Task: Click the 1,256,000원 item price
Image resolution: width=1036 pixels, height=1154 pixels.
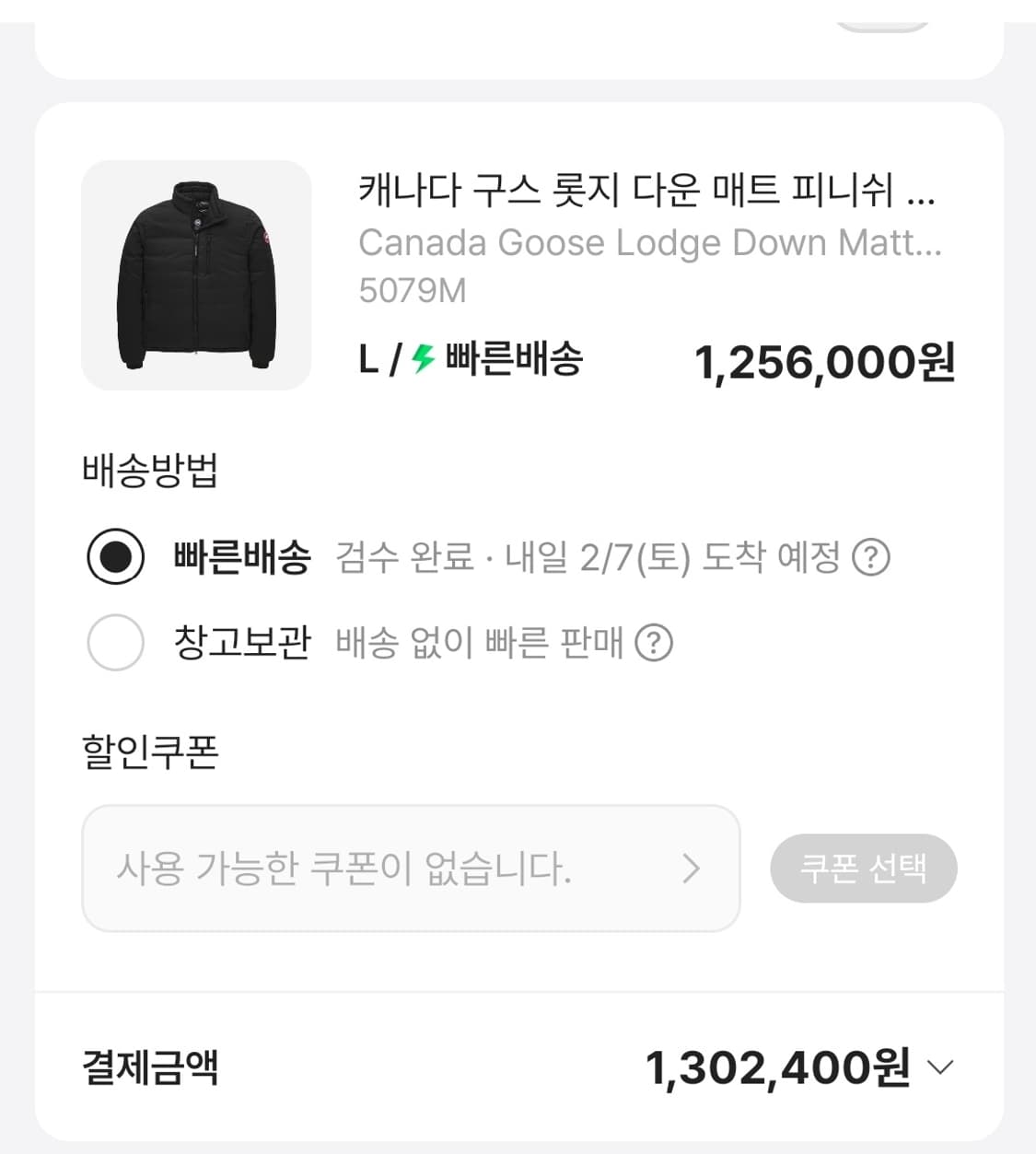Action: point(824,361)
